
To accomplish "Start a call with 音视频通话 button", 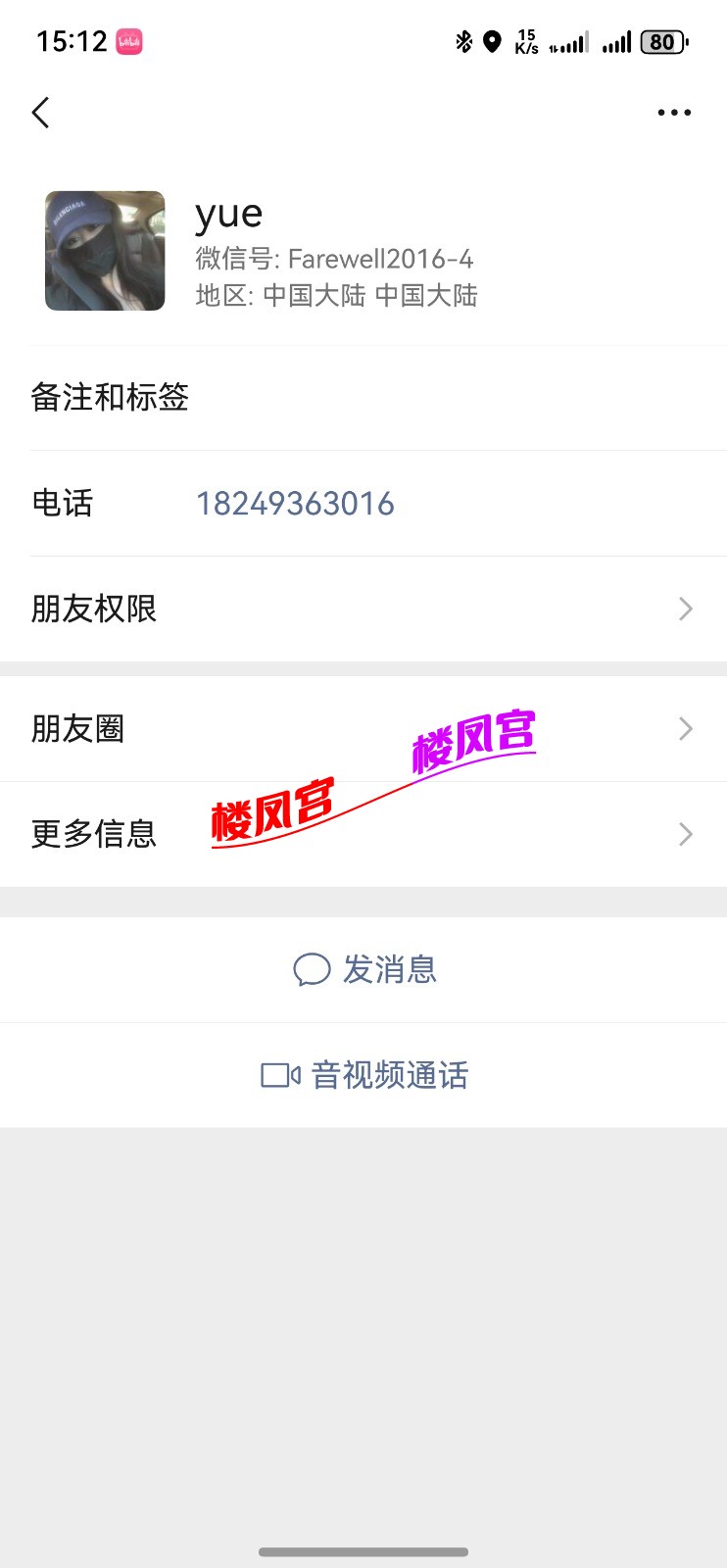I will (x=363, y=1075).
